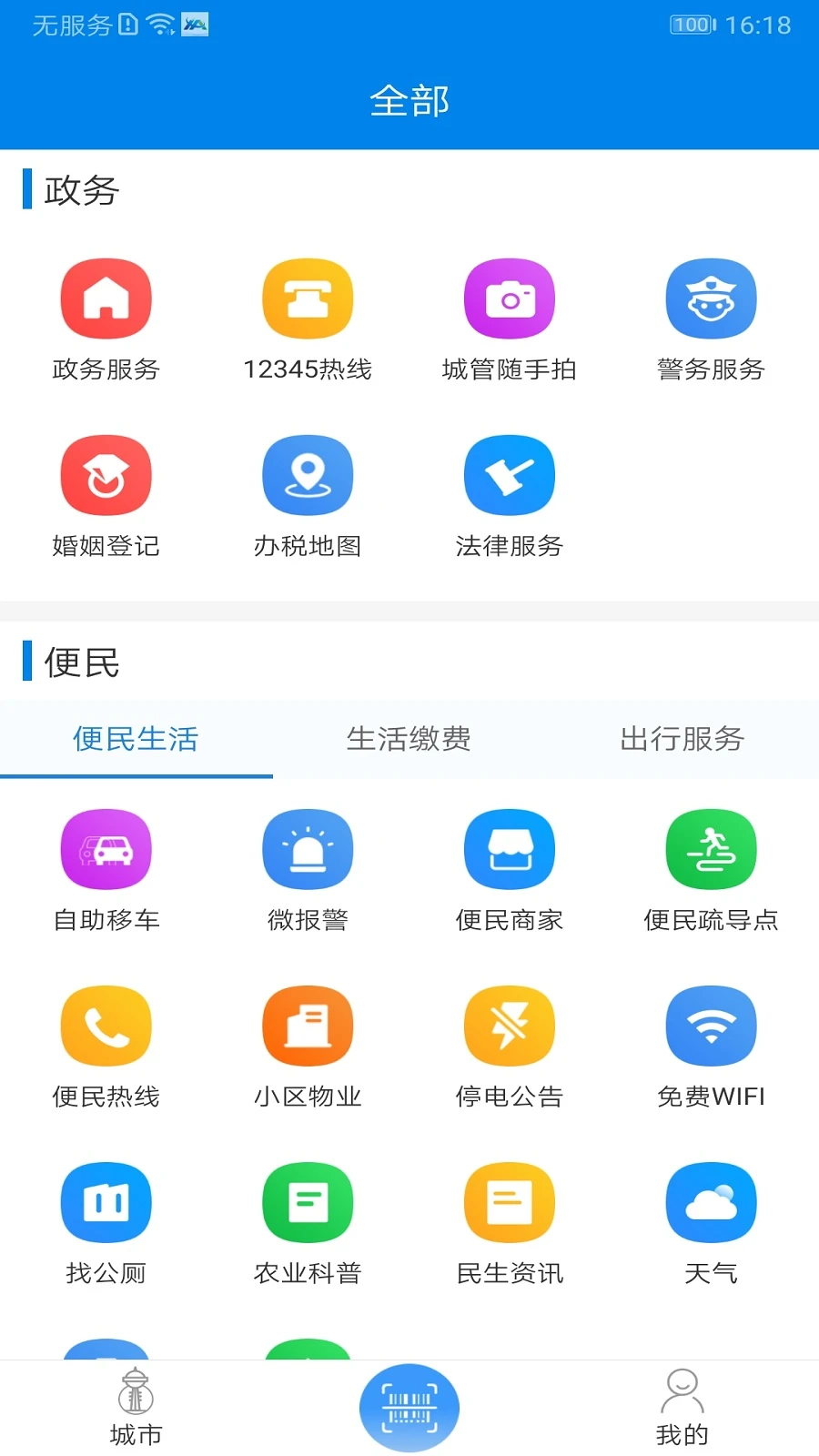Viewport: 819px width, 1456px height.
Task: Open 便民疏导点 service icon
Action: (x=712, y=849)
